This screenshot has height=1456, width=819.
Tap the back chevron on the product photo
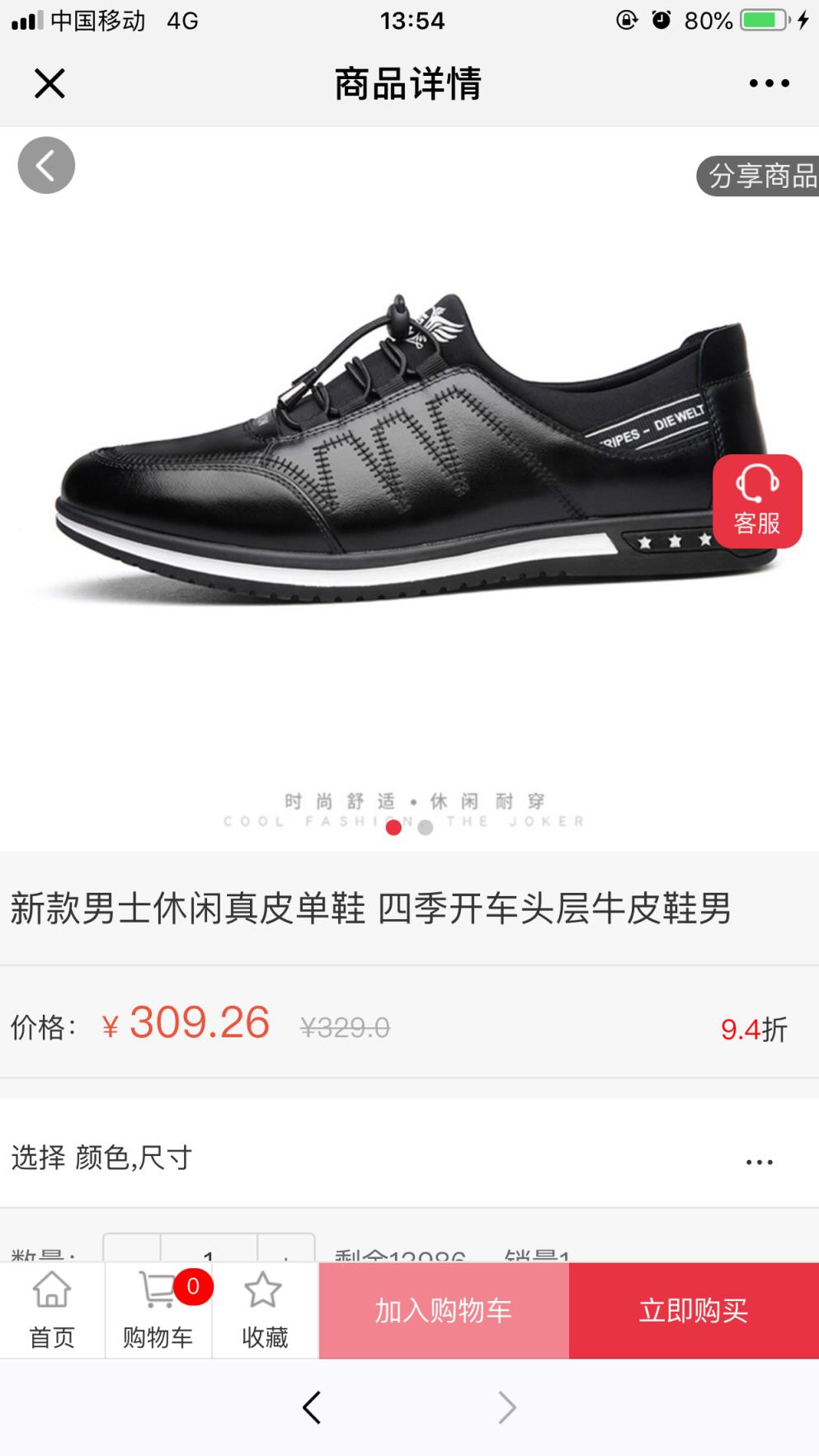46,164
